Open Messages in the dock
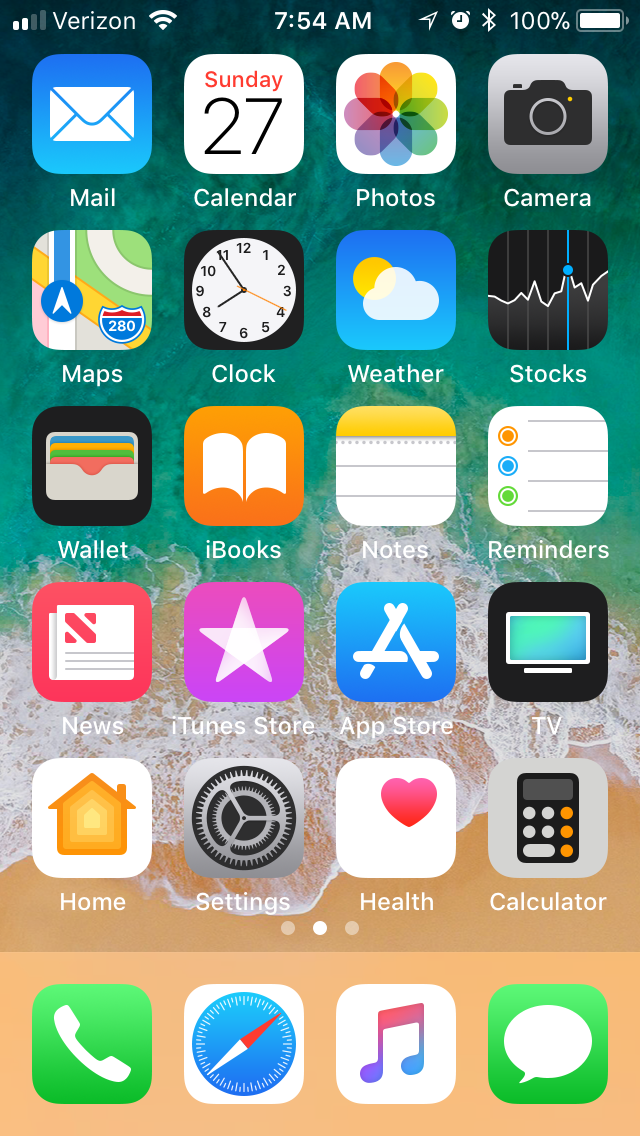Screen dimensions: 640x1136 548,1044
